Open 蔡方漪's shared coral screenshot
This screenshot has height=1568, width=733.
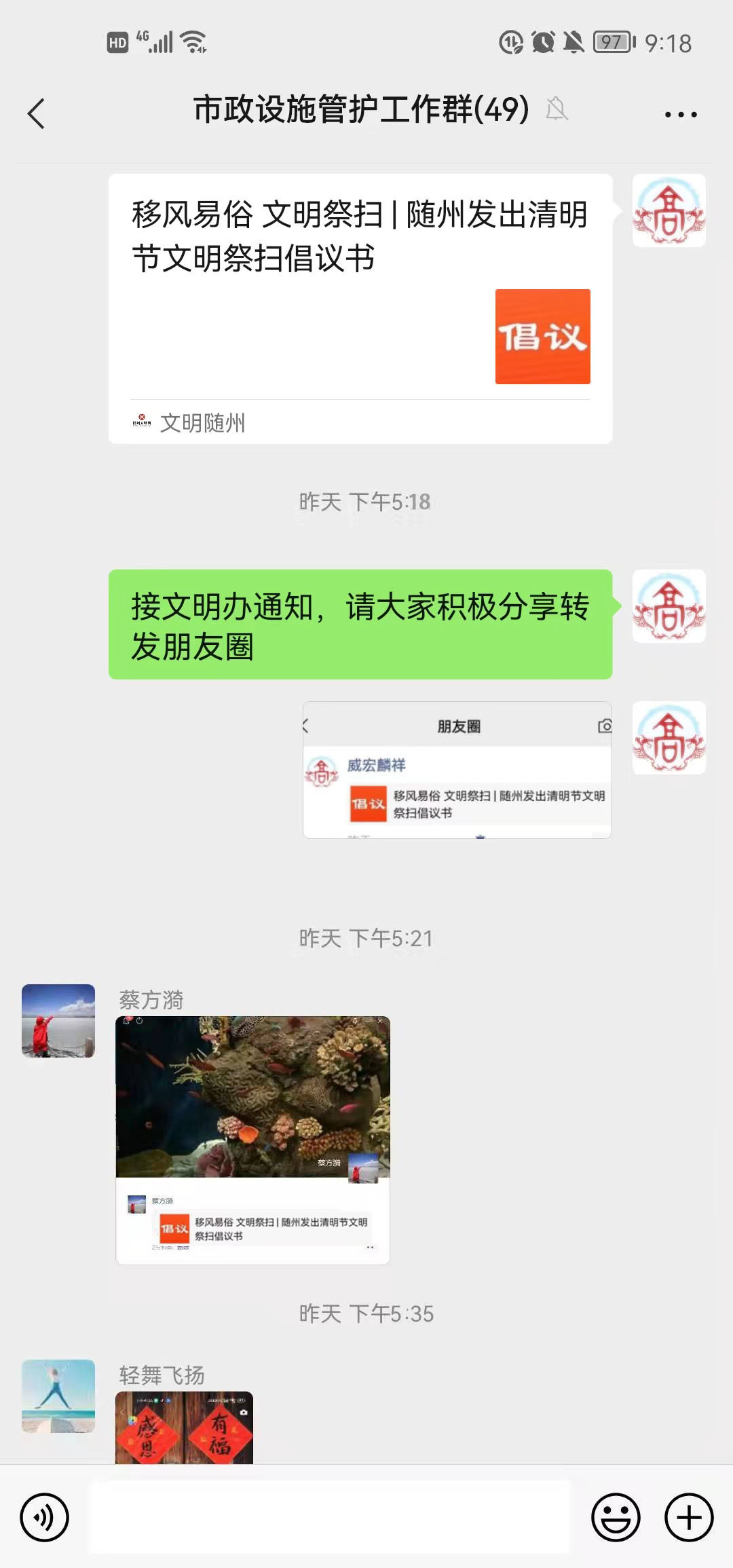[252, 1140]
